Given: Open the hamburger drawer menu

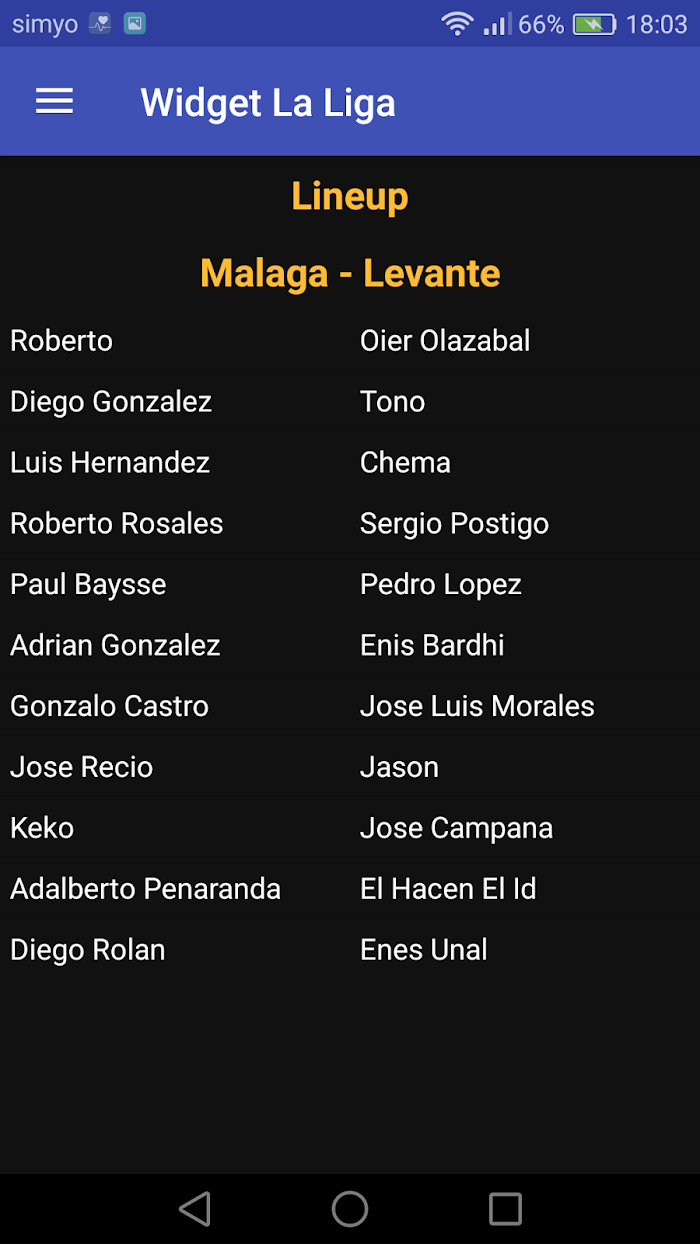Looking at the screenshot, I should (x=54, y=102).
